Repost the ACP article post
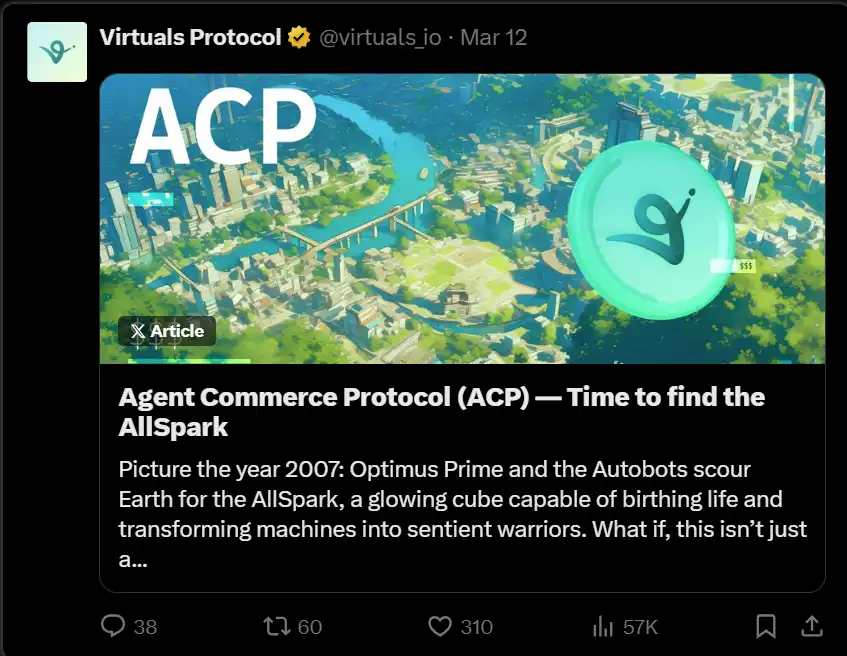 (277, 626)
